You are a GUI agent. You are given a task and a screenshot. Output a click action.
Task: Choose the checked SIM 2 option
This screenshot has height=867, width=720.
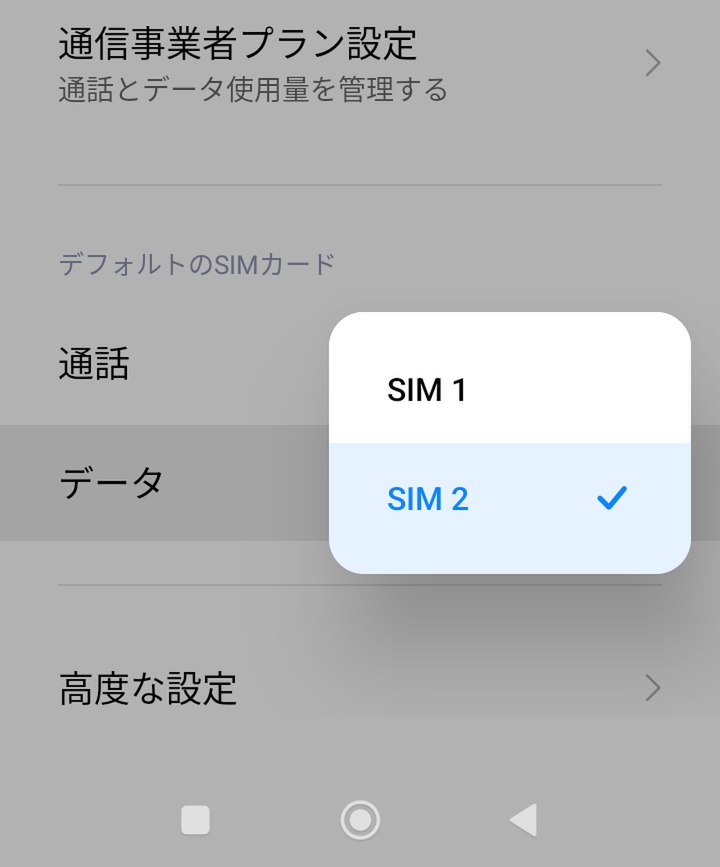point(508,499)
